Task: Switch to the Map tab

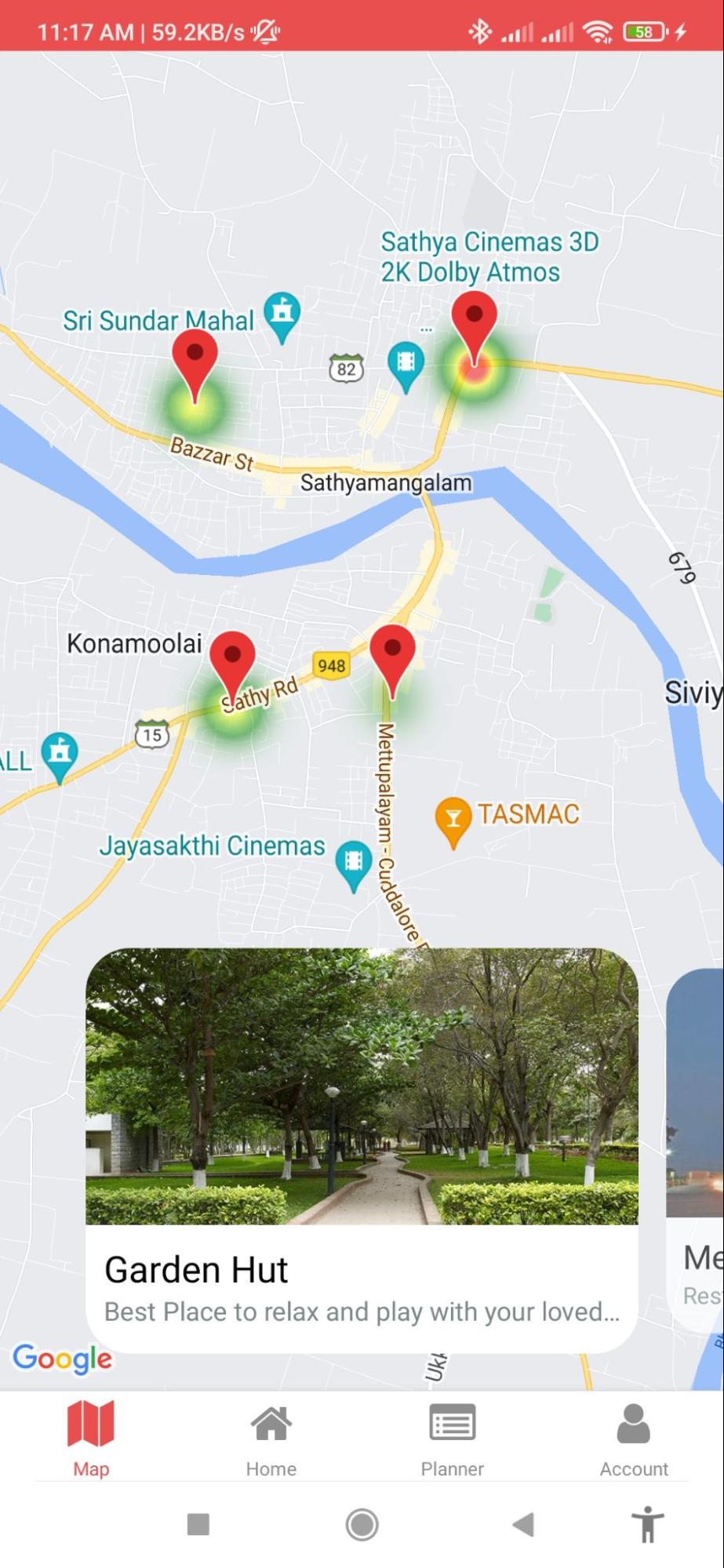Action: pyautogui.click(x=91, y=1439)
